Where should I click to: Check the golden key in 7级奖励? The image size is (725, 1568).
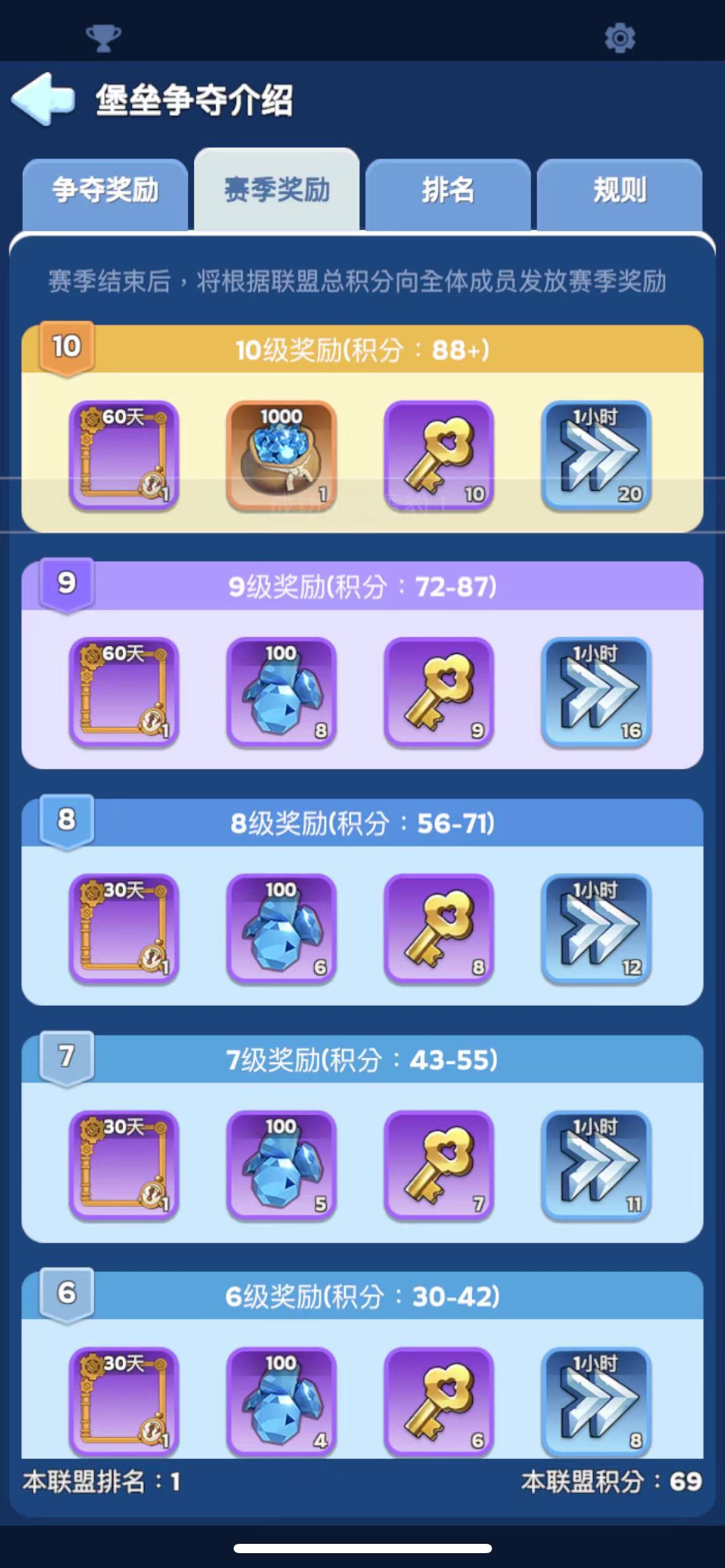(439, 1165)
